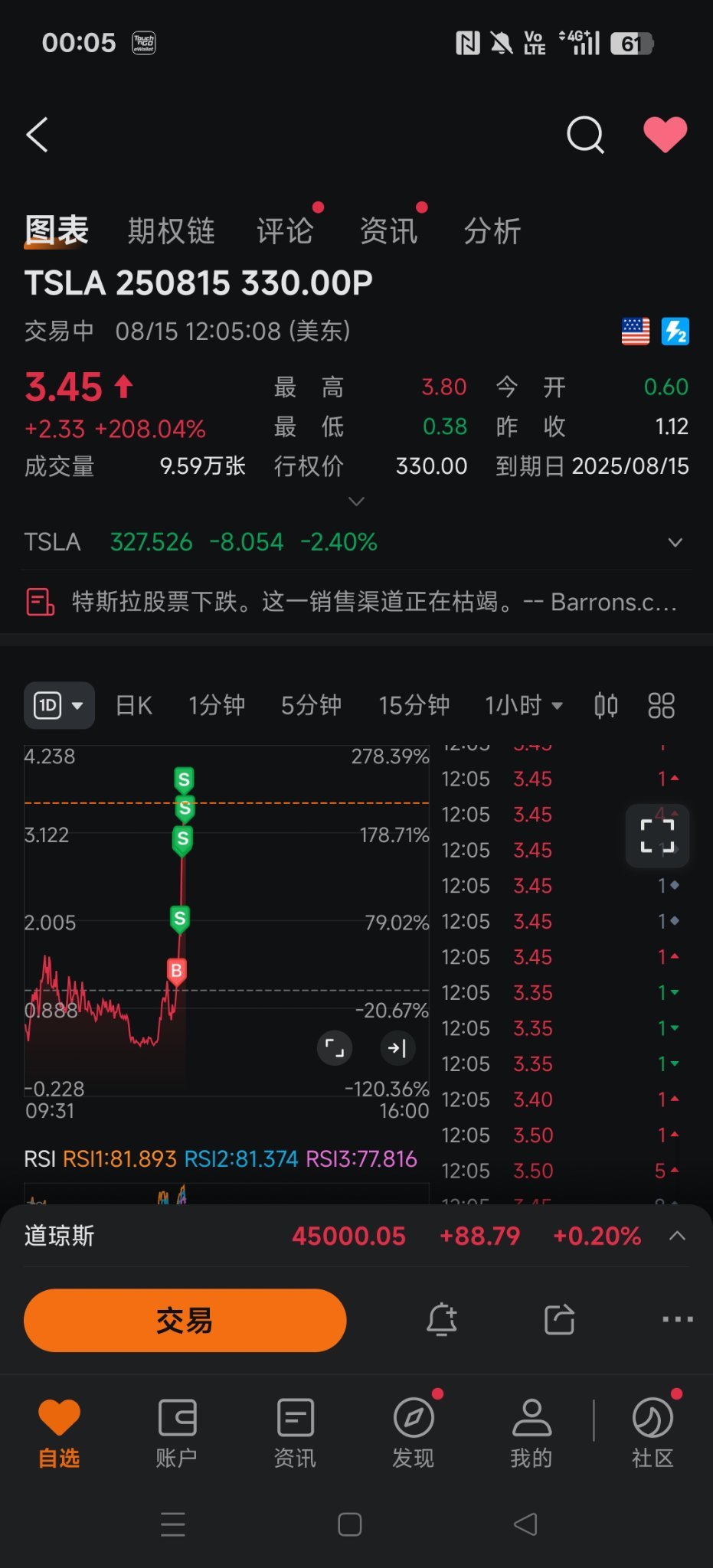The height and width of the screenshot is (1568, 713).
Task: Go back with the top-left arrow
Action: click(x=37, y=136)
